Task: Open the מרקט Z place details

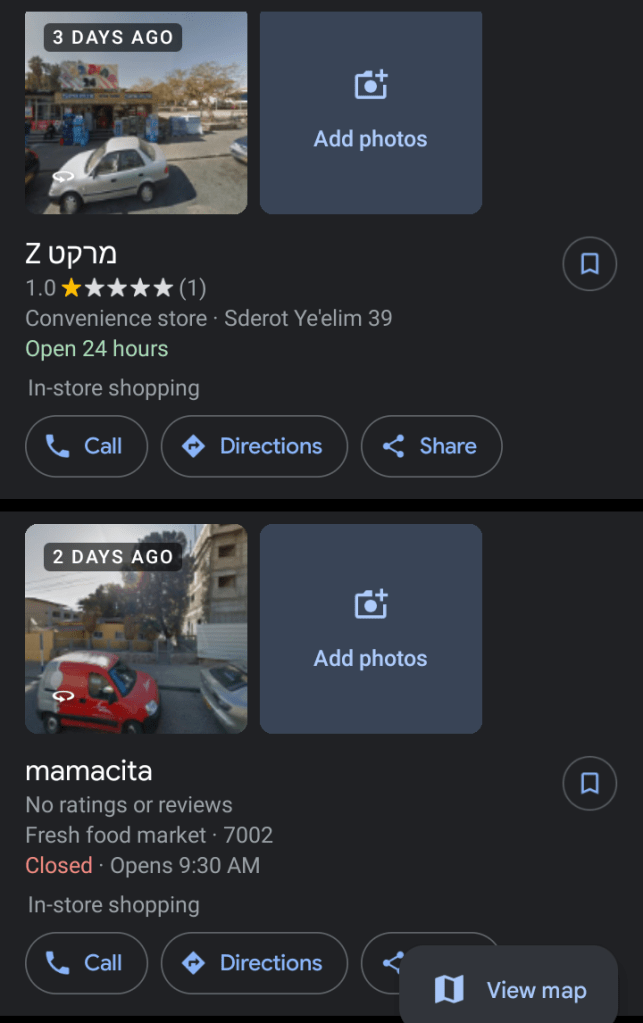Action: click(x=72, y=254)
